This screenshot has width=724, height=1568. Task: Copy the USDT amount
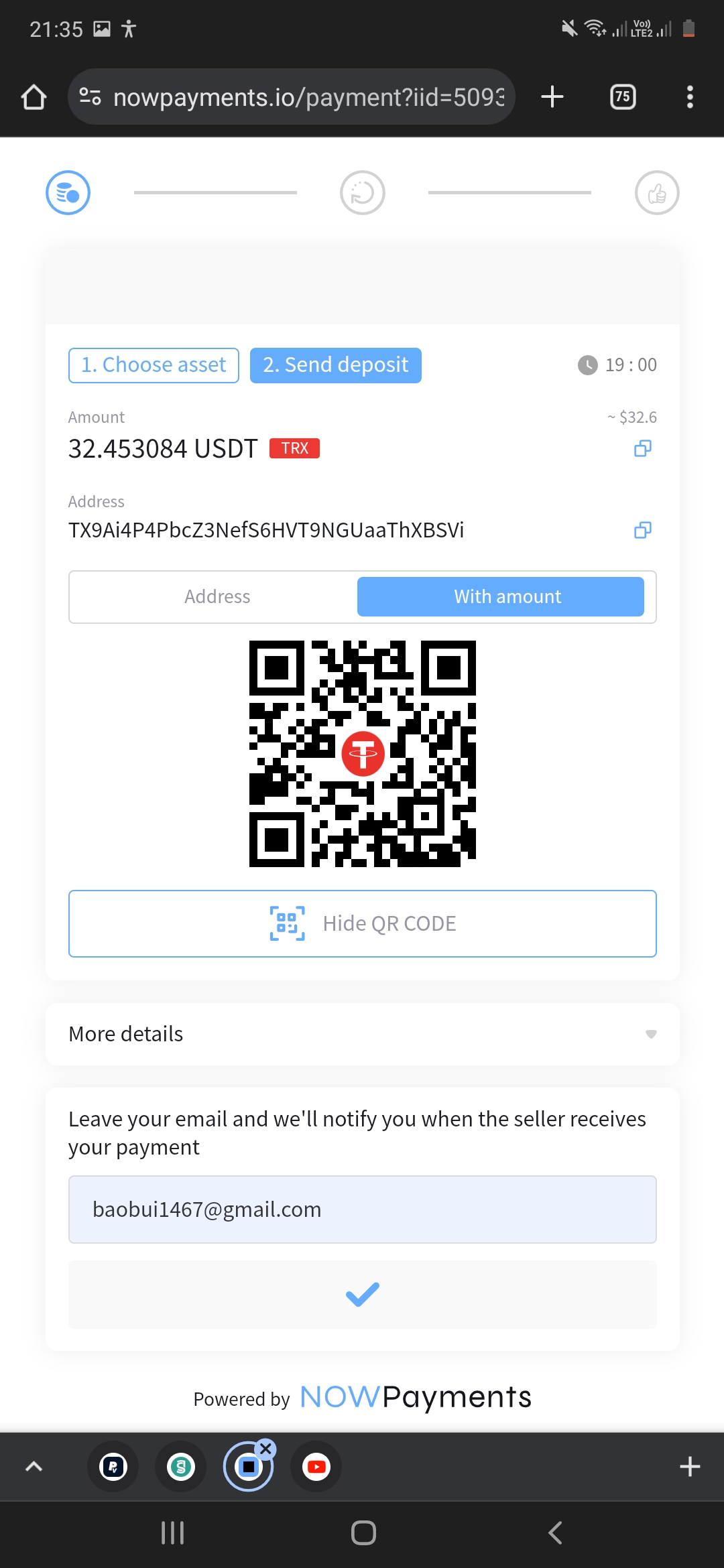pyautogui.click(x=643, y=448)
